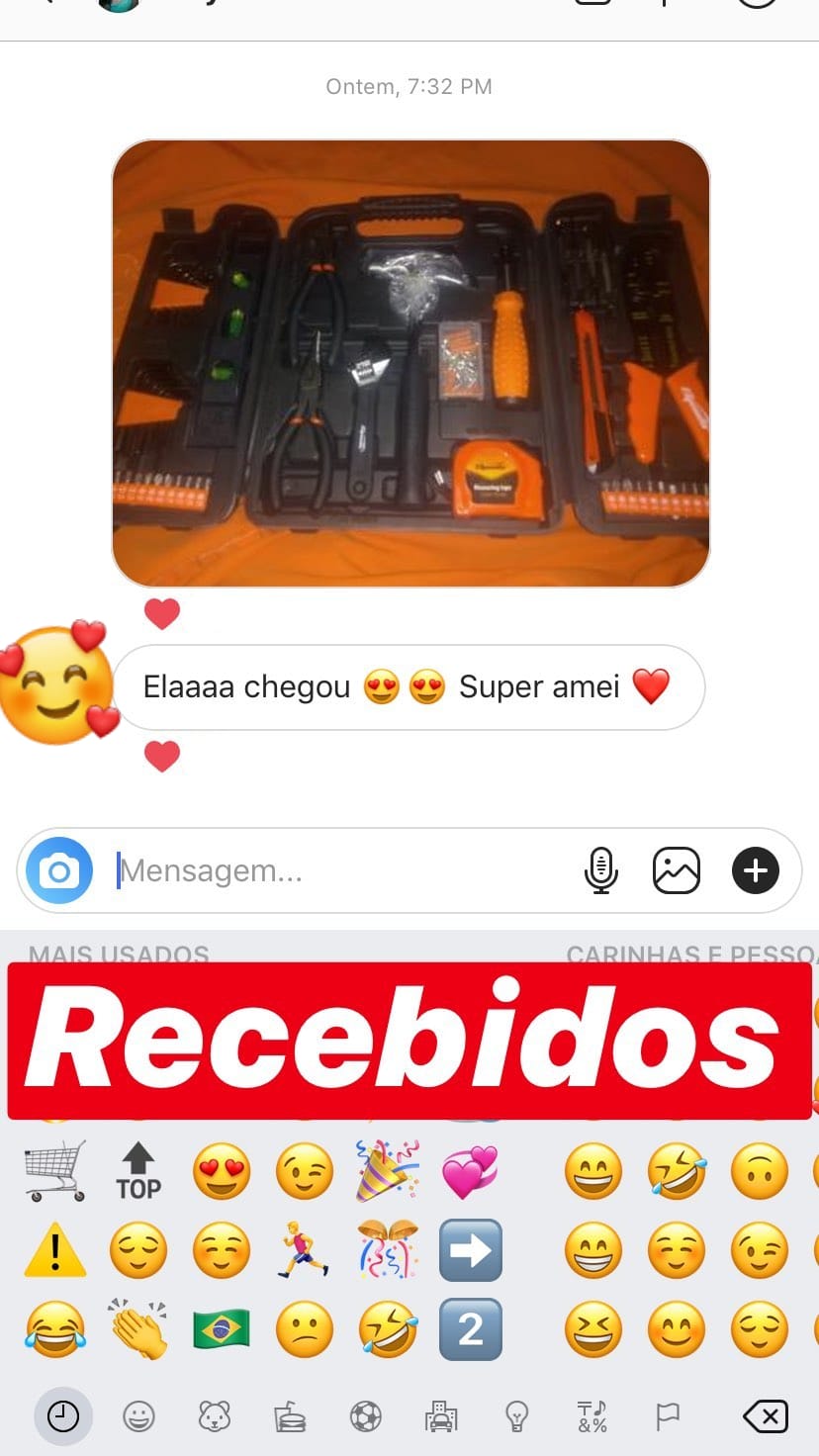Select the recently used emoji tab
This screenshot has width=819, height=1456.
click(63, 1416)
